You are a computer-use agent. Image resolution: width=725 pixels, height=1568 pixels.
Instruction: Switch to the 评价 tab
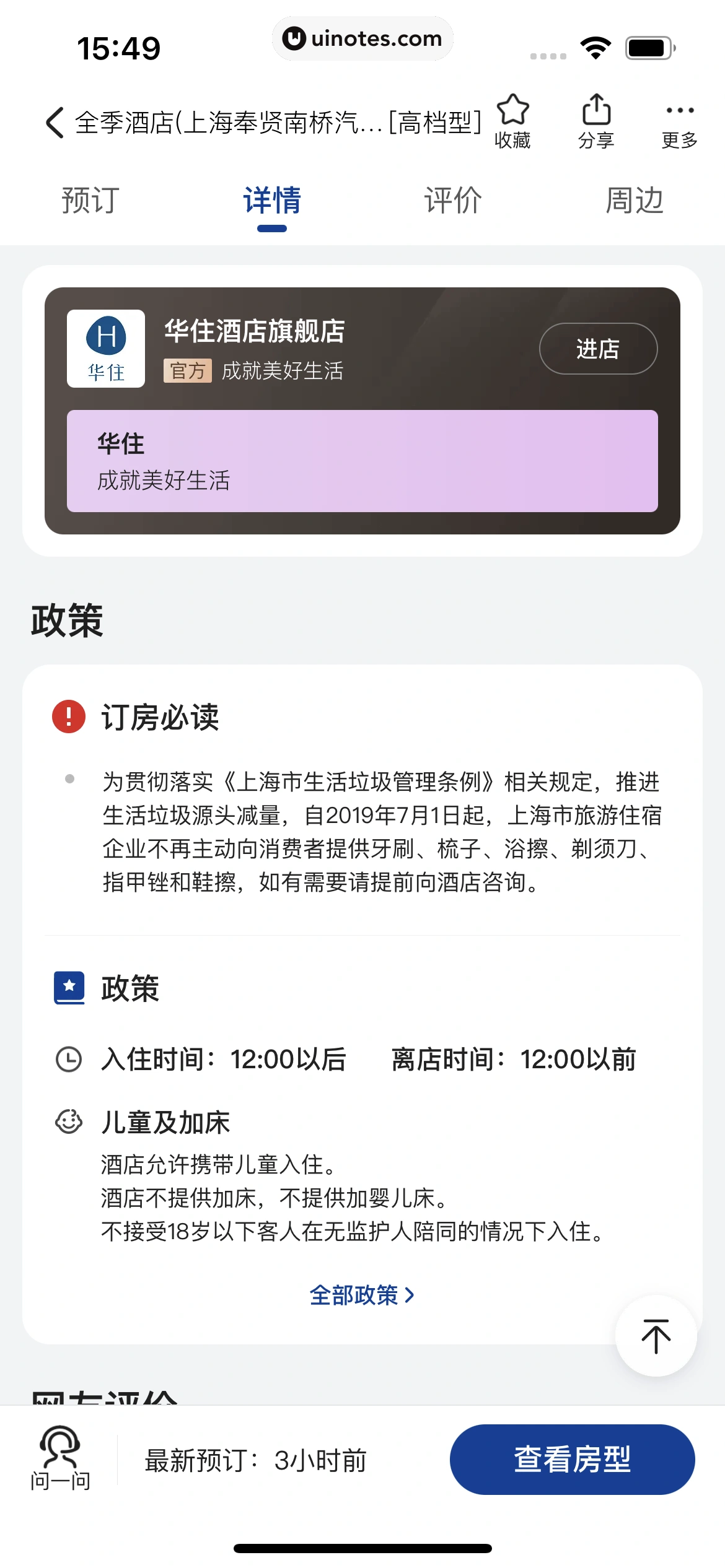(453, 201)
